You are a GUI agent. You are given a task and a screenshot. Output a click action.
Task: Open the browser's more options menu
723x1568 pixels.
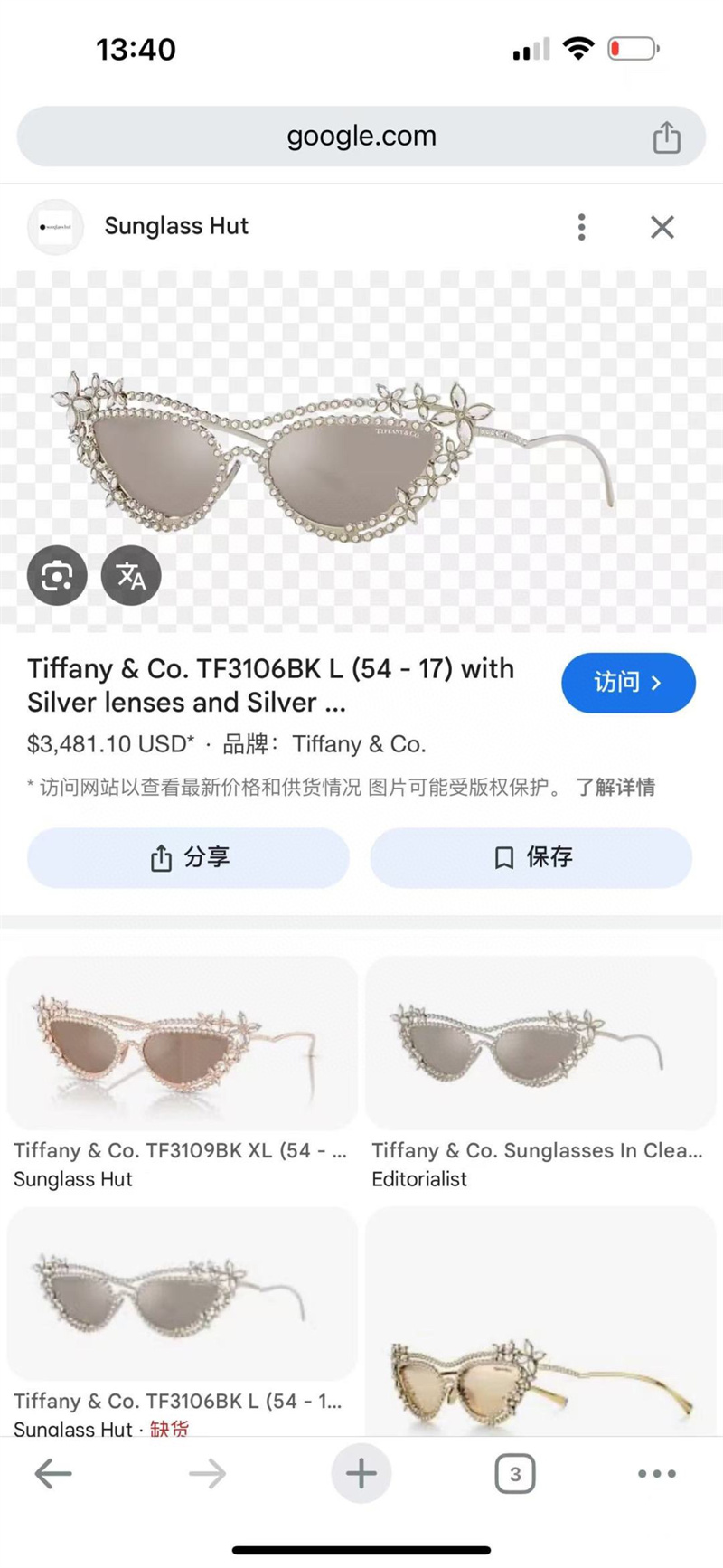click(657, 1474)
